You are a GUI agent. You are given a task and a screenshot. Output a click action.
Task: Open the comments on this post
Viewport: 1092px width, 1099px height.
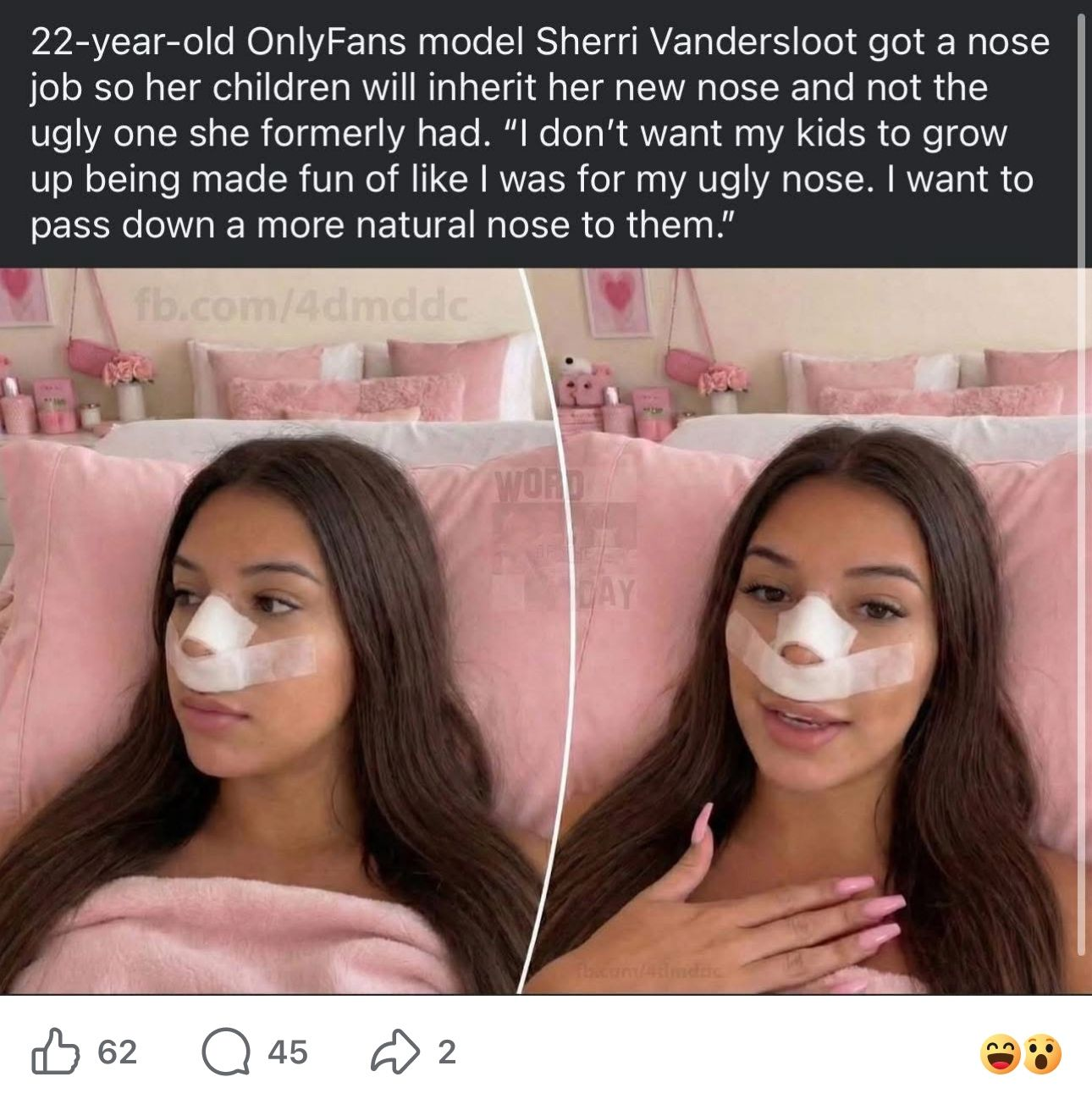tap(225, 1052)
